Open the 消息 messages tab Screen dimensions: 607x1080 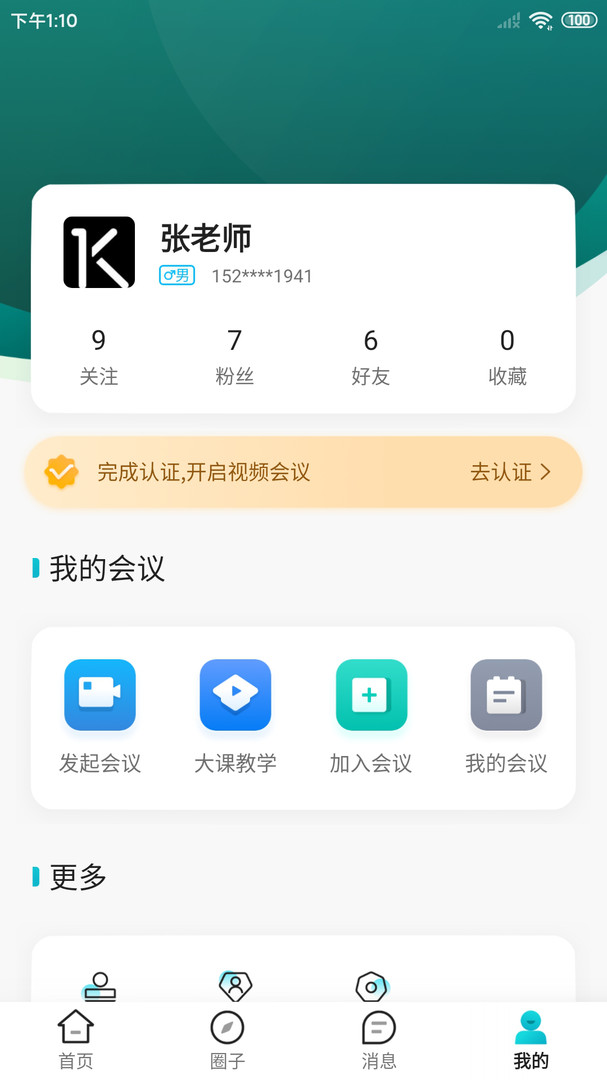click(x=379, y=1040)
